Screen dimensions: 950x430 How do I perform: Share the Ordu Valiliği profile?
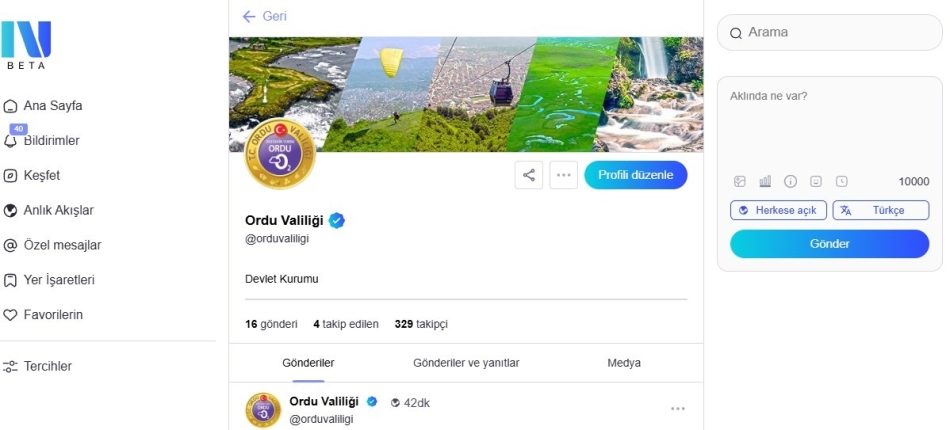point(529,175)
